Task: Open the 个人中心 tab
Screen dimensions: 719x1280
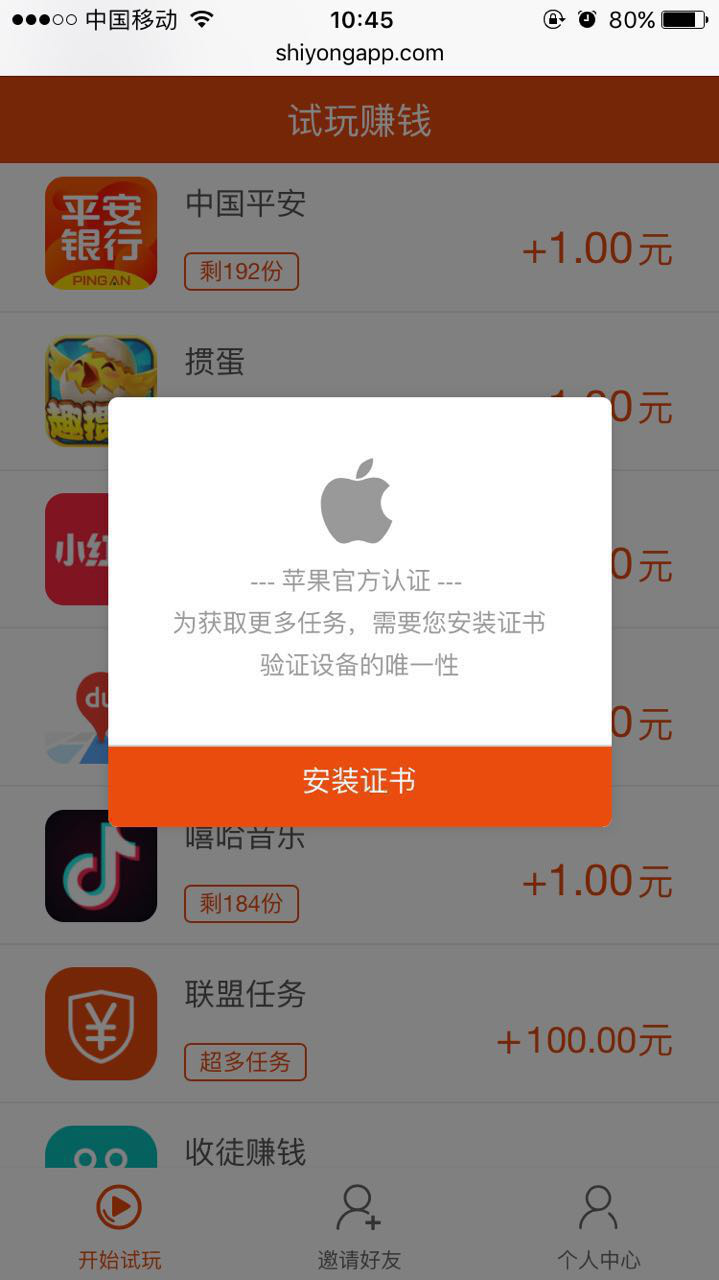Action: (598, 1226)
